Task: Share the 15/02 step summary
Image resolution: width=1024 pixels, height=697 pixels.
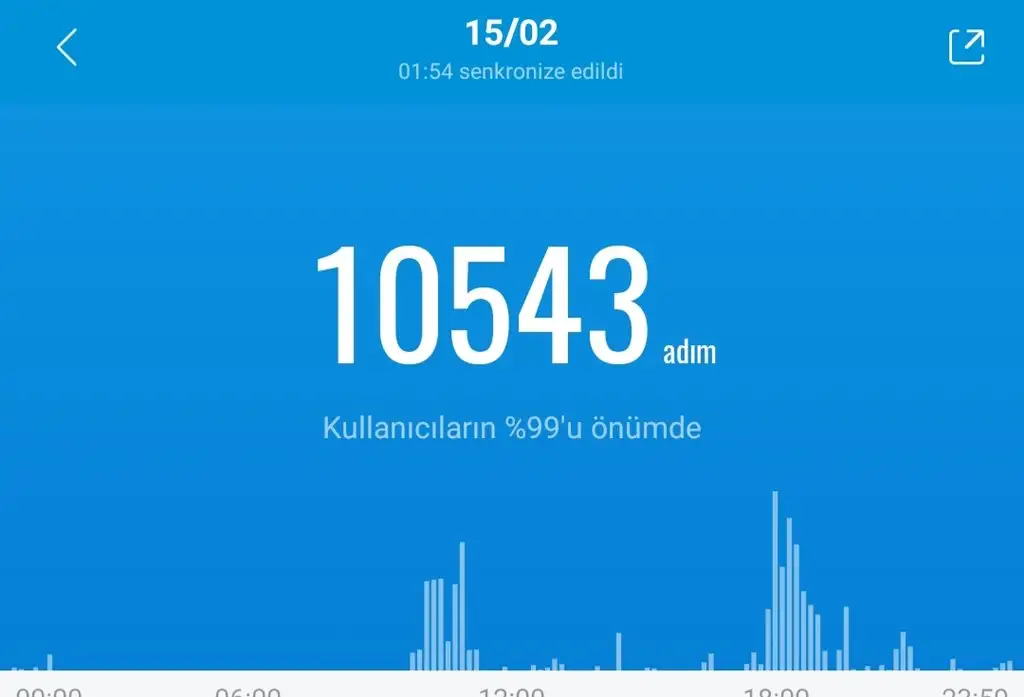Action: [x=966, y=47]
